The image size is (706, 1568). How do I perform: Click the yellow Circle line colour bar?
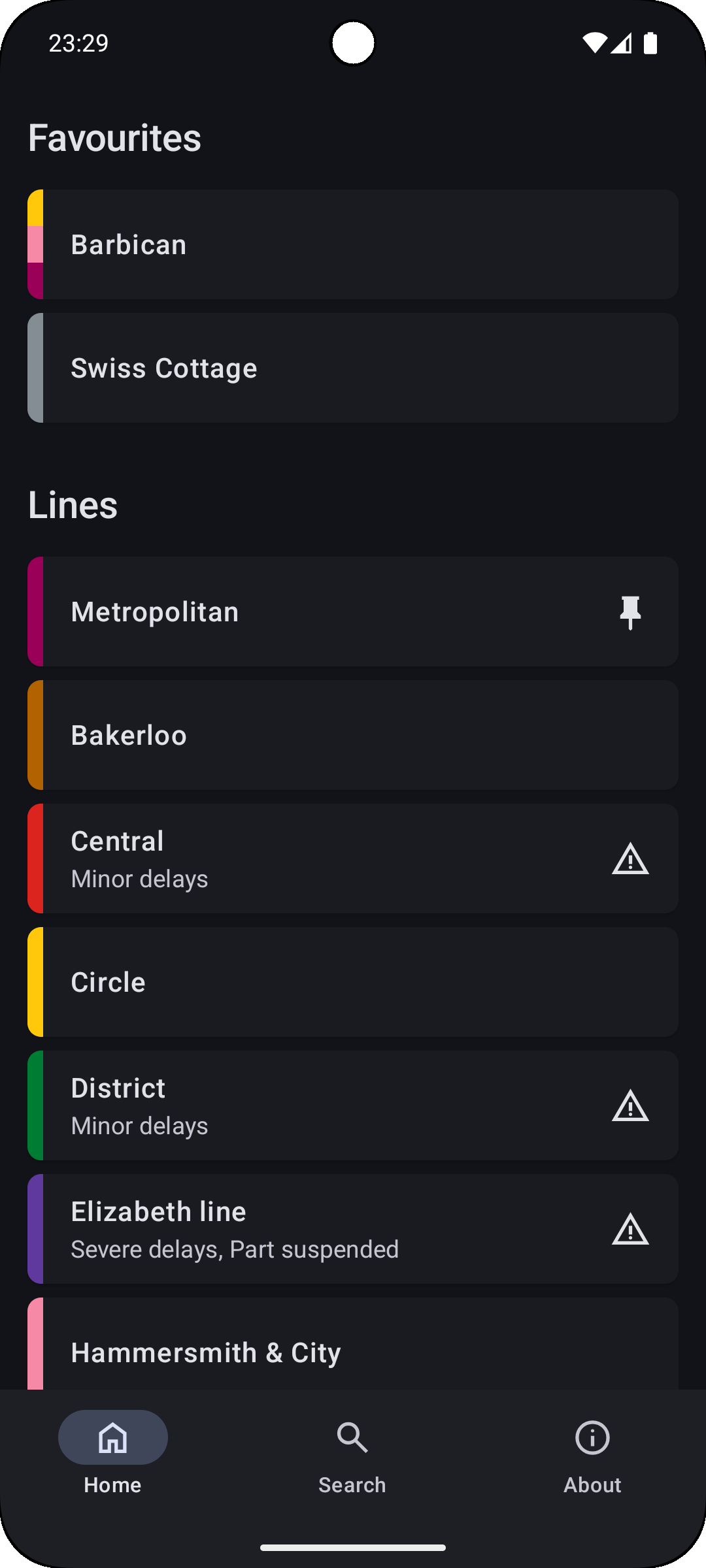(37, 981)
